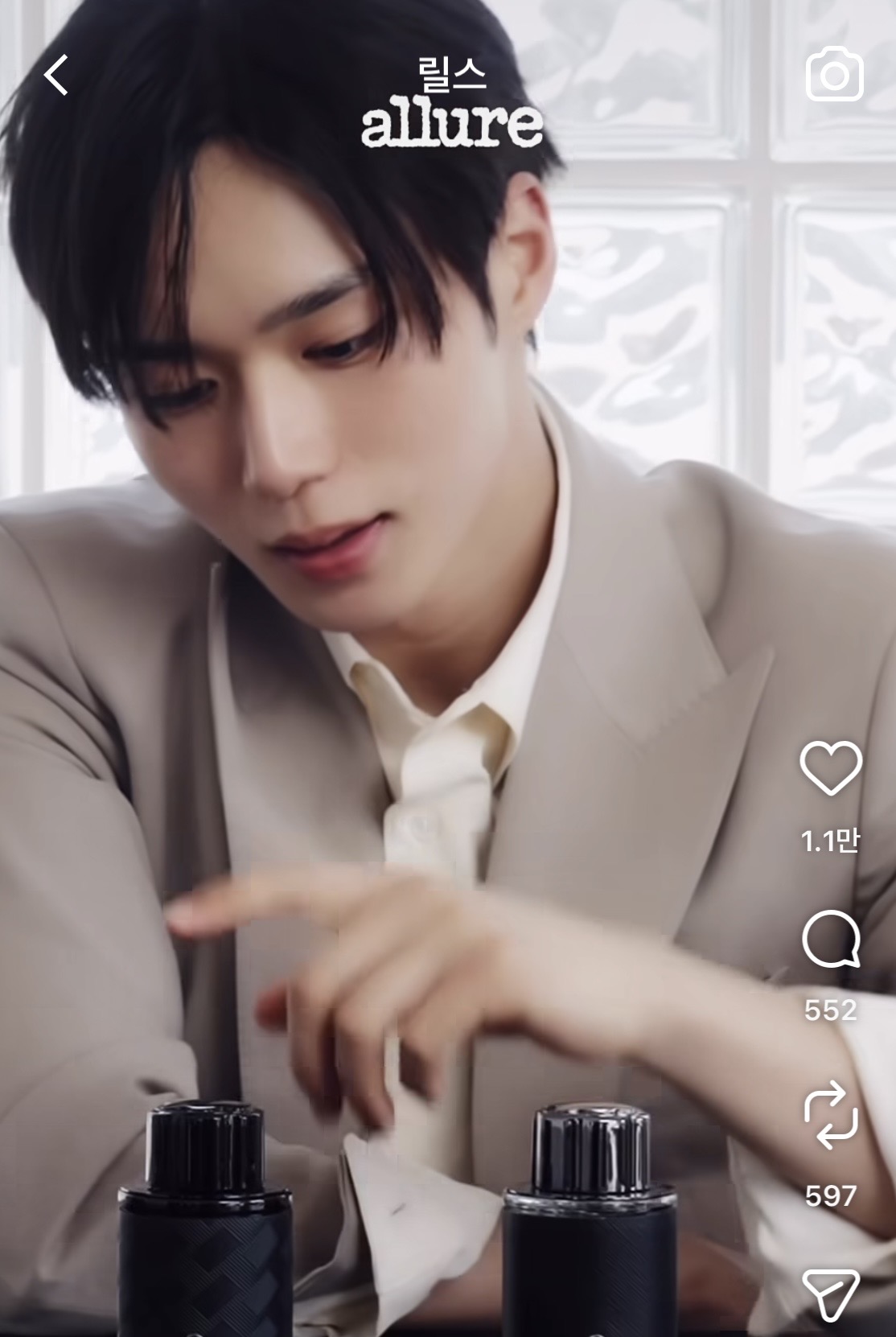
Task: Repost this reel
Action: pyautogui.click(x=831, y=1114)
